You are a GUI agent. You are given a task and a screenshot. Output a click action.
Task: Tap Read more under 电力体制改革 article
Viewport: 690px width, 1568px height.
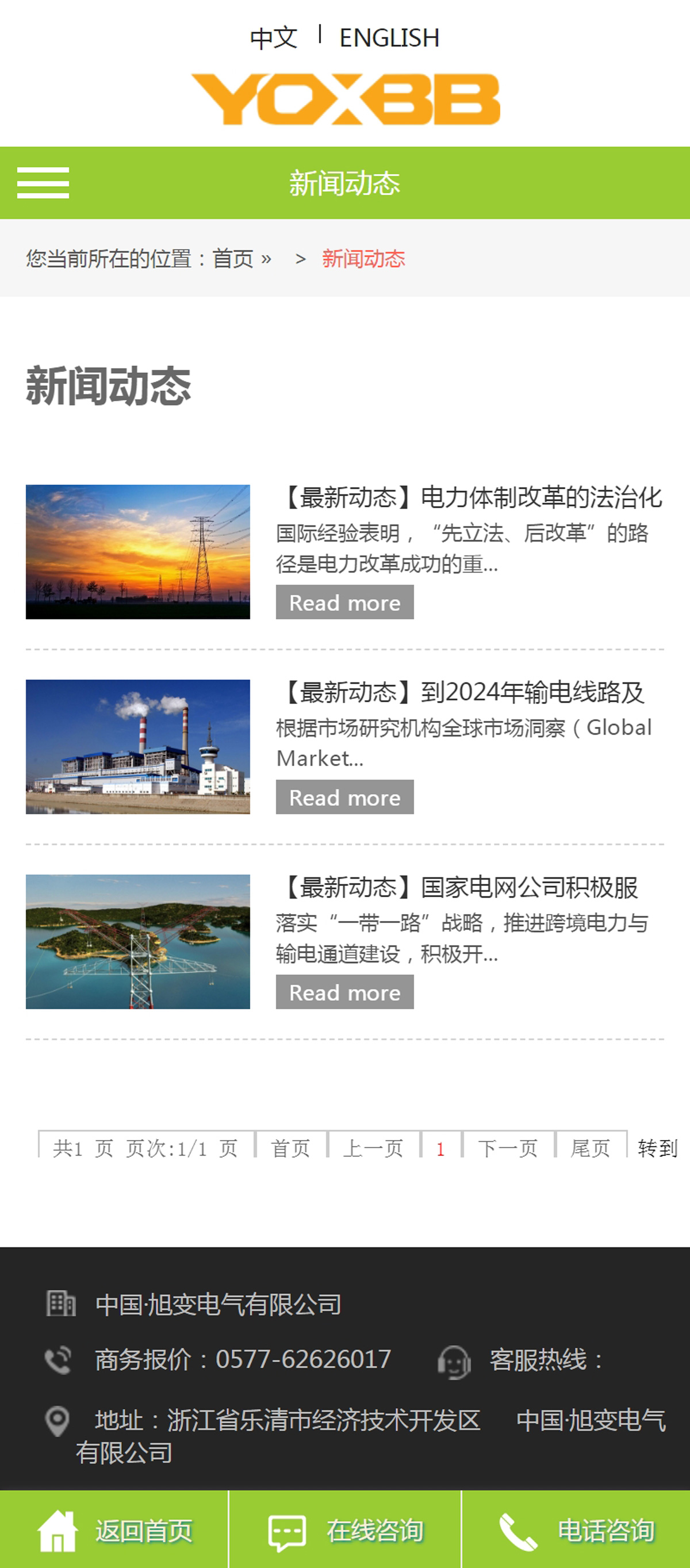344,603
